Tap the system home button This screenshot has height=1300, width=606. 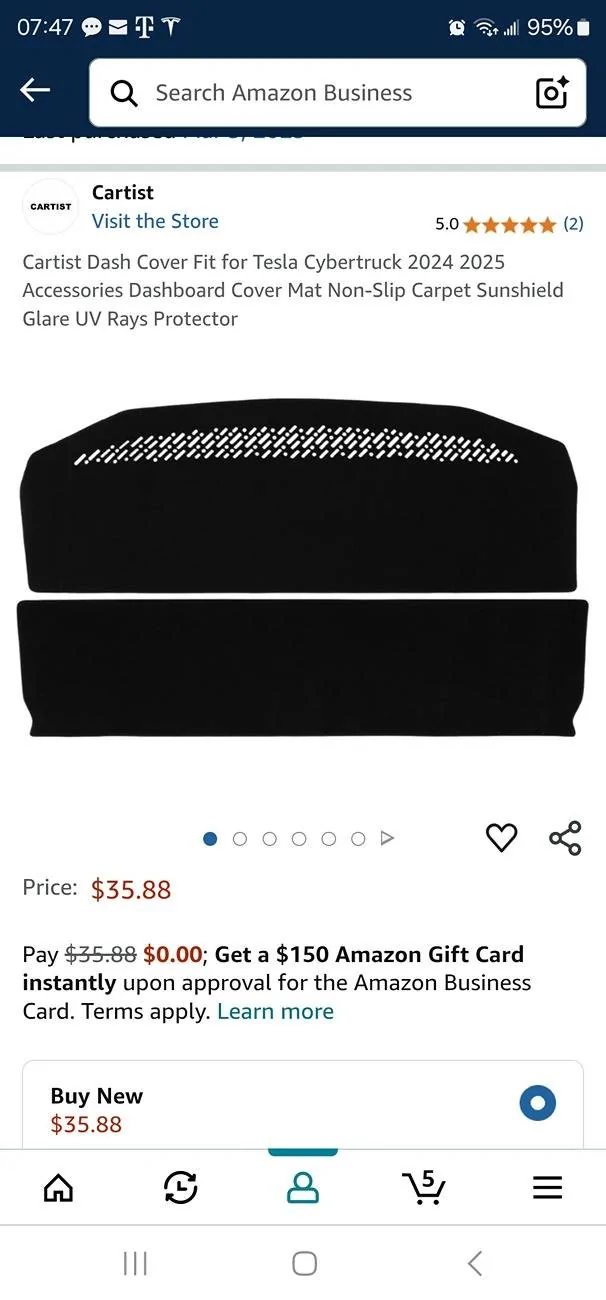click(x=304, y=1263)
